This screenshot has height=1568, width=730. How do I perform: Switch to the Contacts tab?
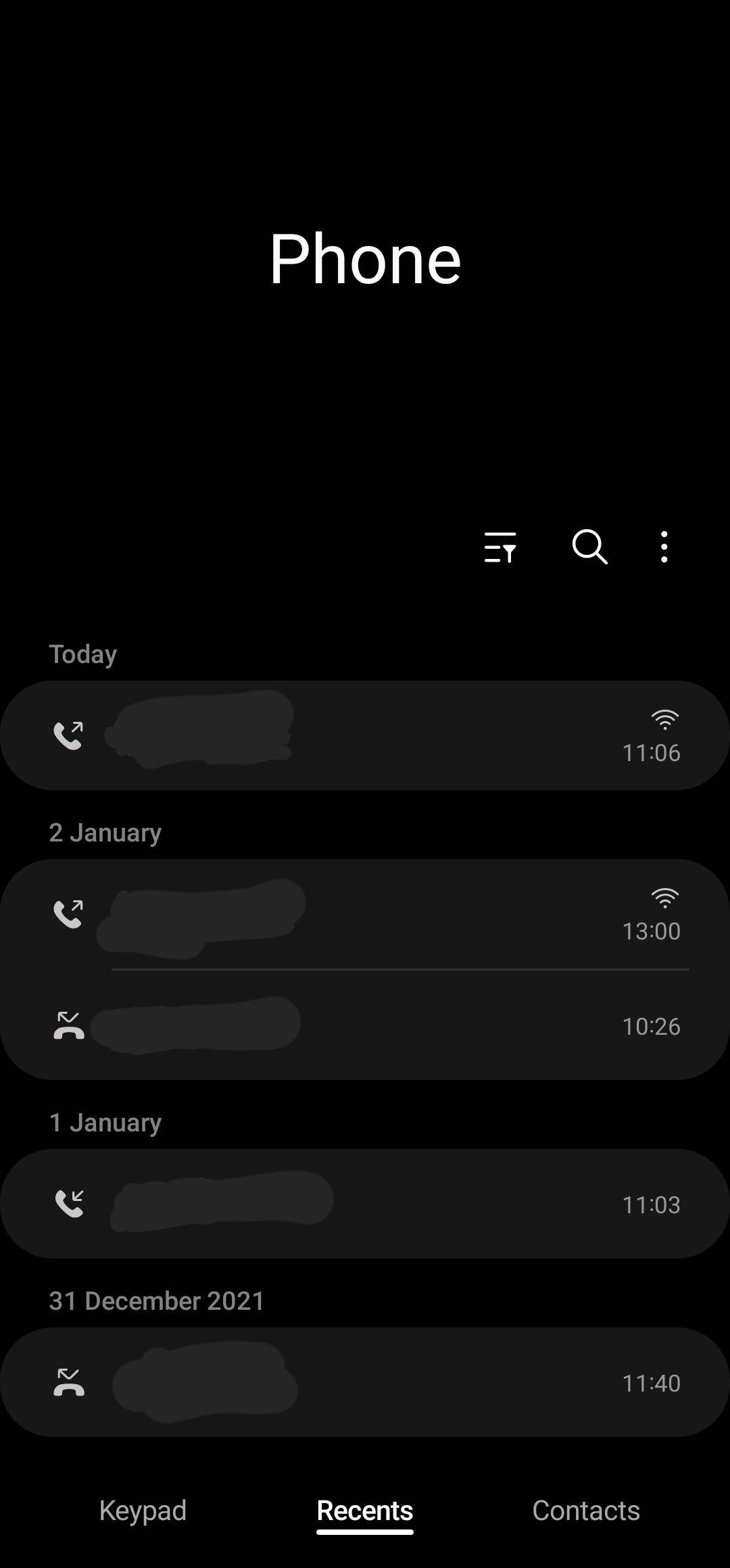587,1511
